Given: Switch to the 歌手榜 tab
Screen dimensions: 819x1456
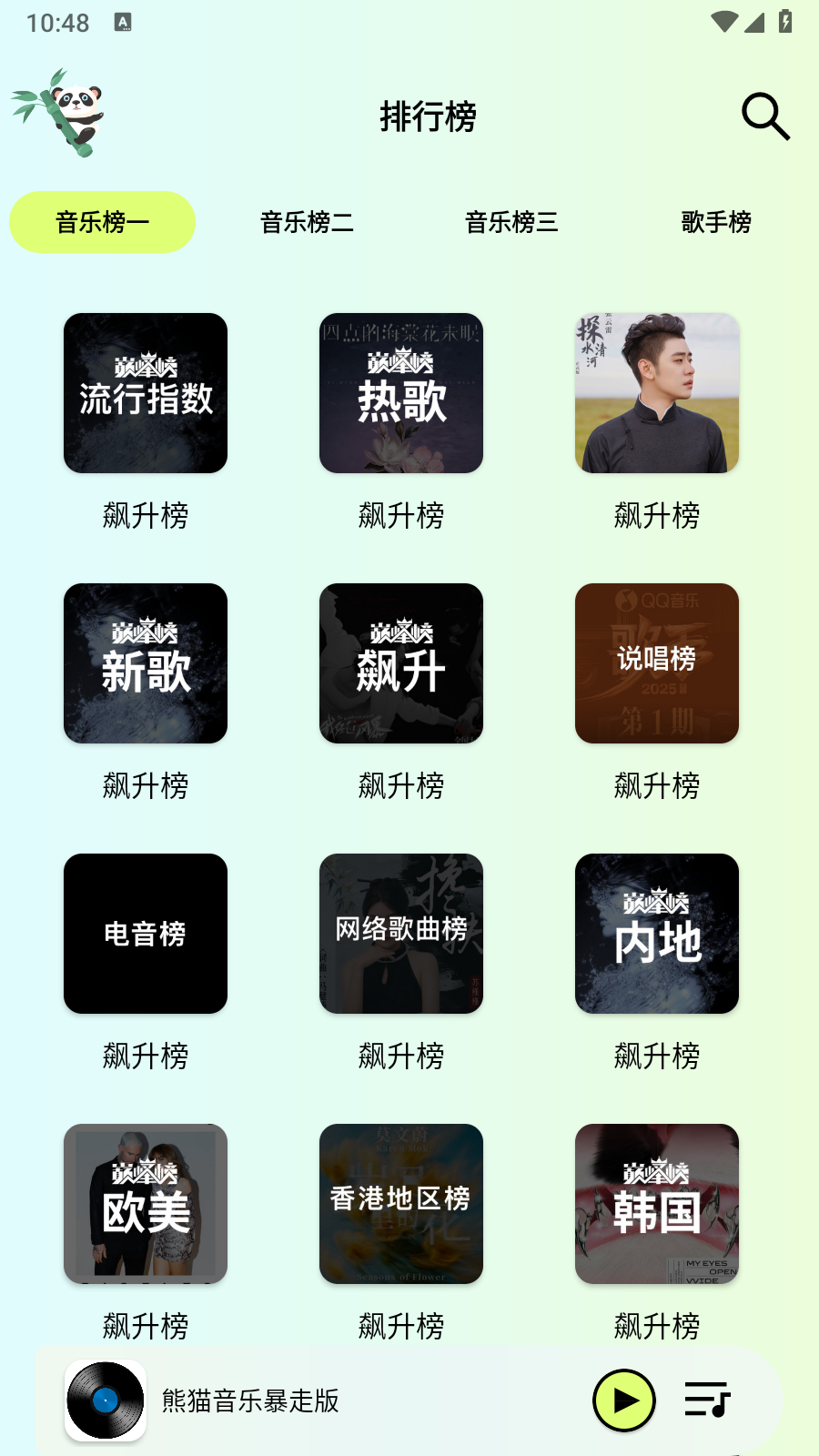Looking at the screenshot, I should pos(716,222).
